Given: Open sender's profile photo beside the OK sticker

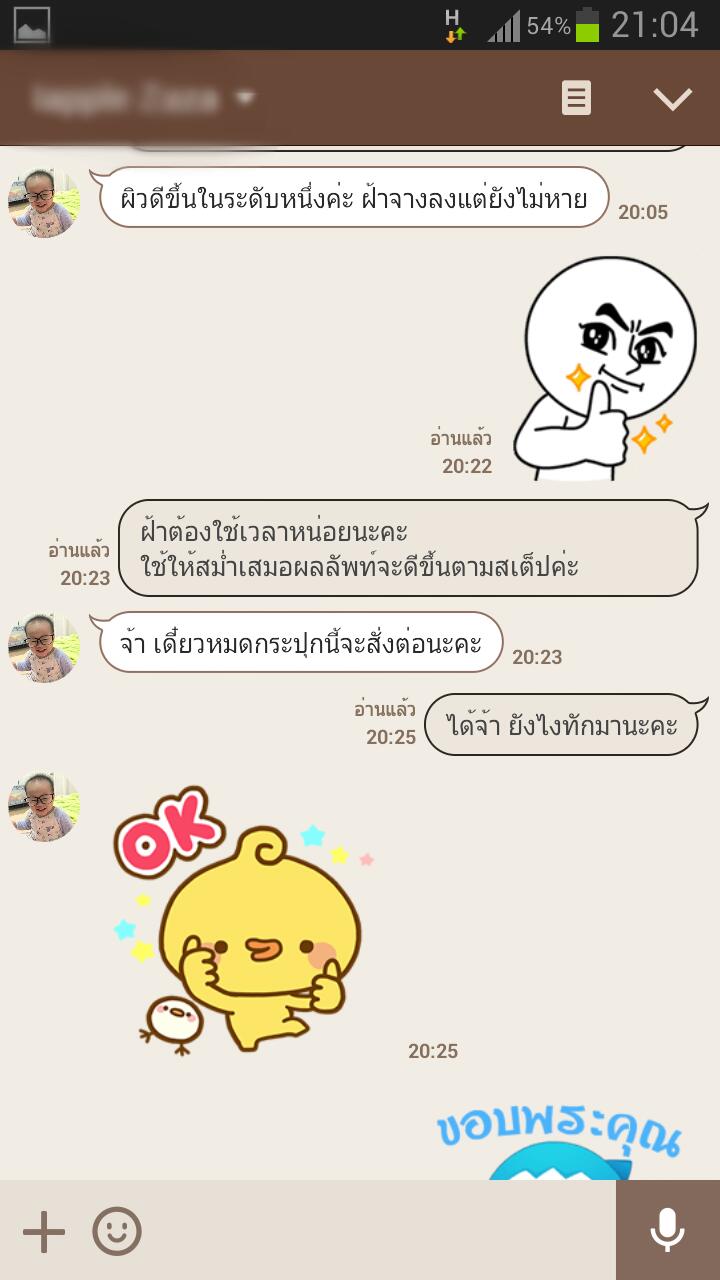Looking at the screenshot, I should (x=43, y=807).
